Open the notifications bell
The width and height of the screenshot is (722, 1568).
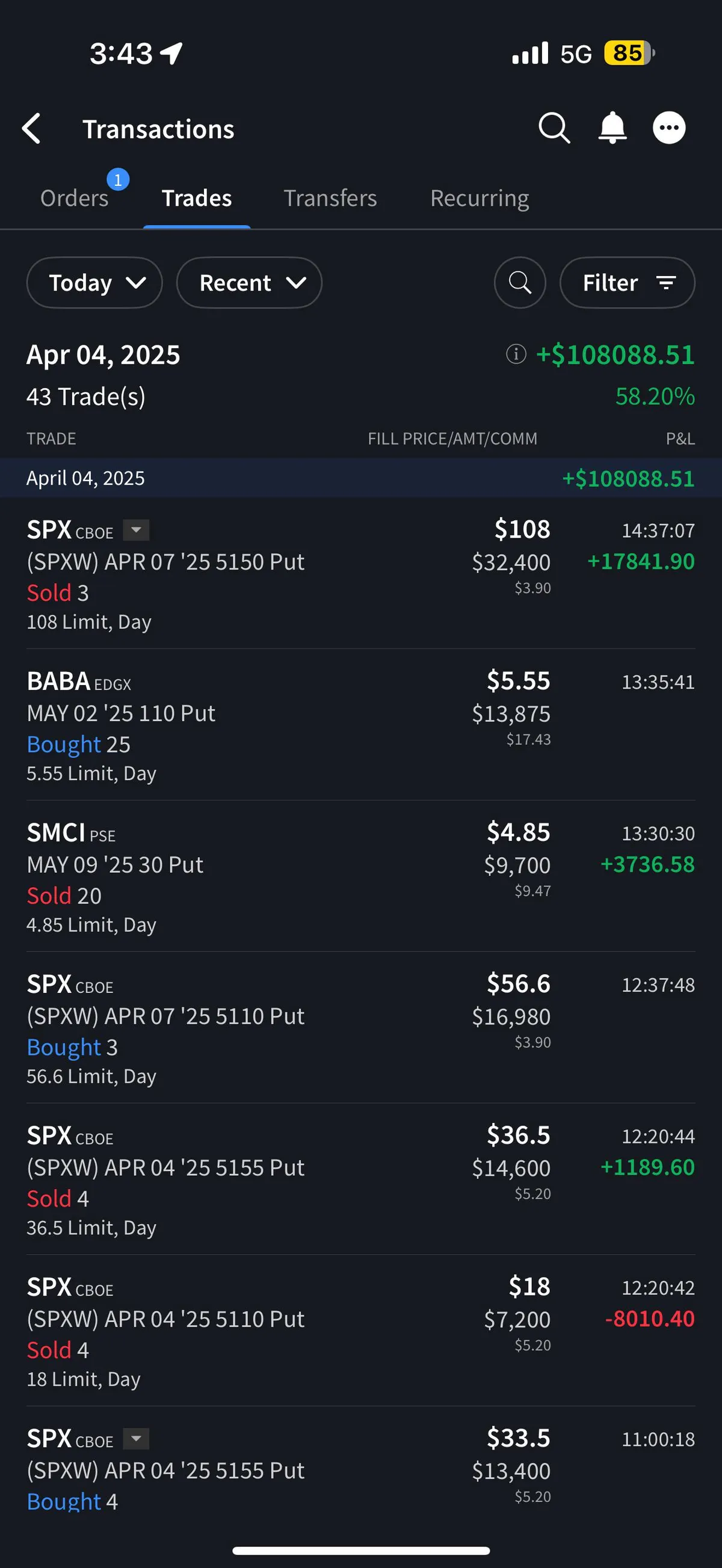612,128
